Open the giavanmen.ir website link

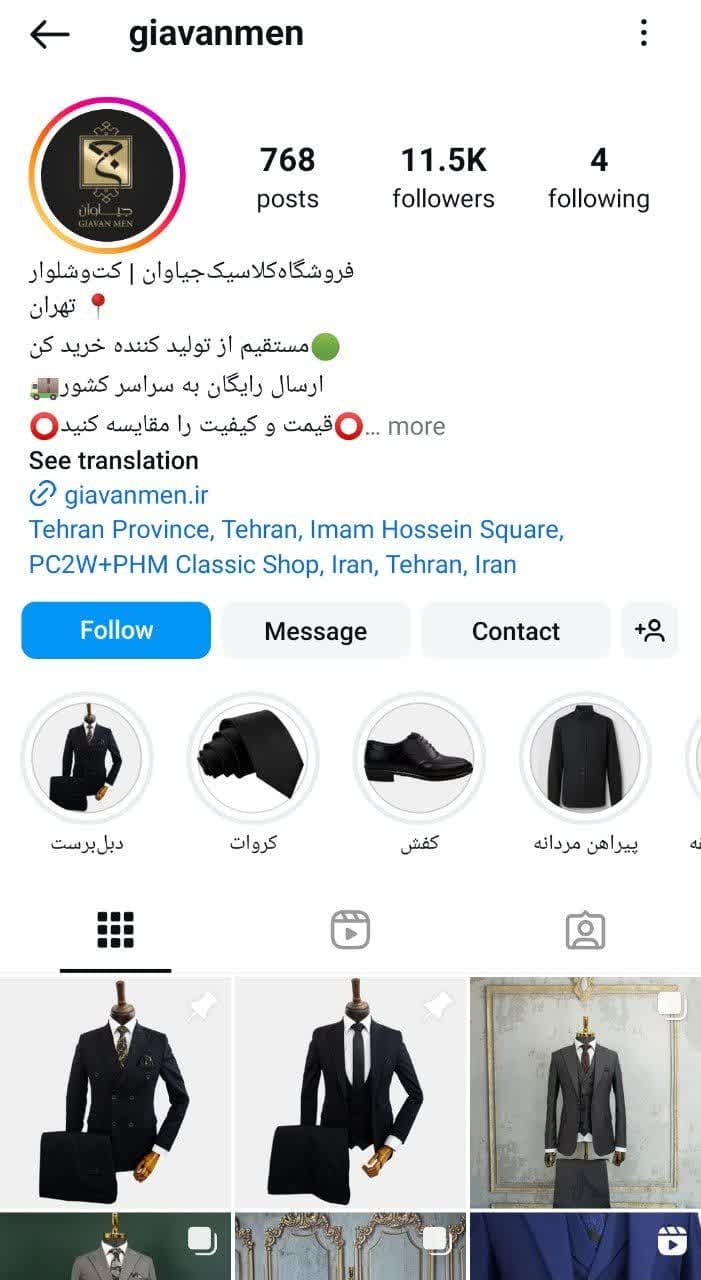(x=135, y=494)
